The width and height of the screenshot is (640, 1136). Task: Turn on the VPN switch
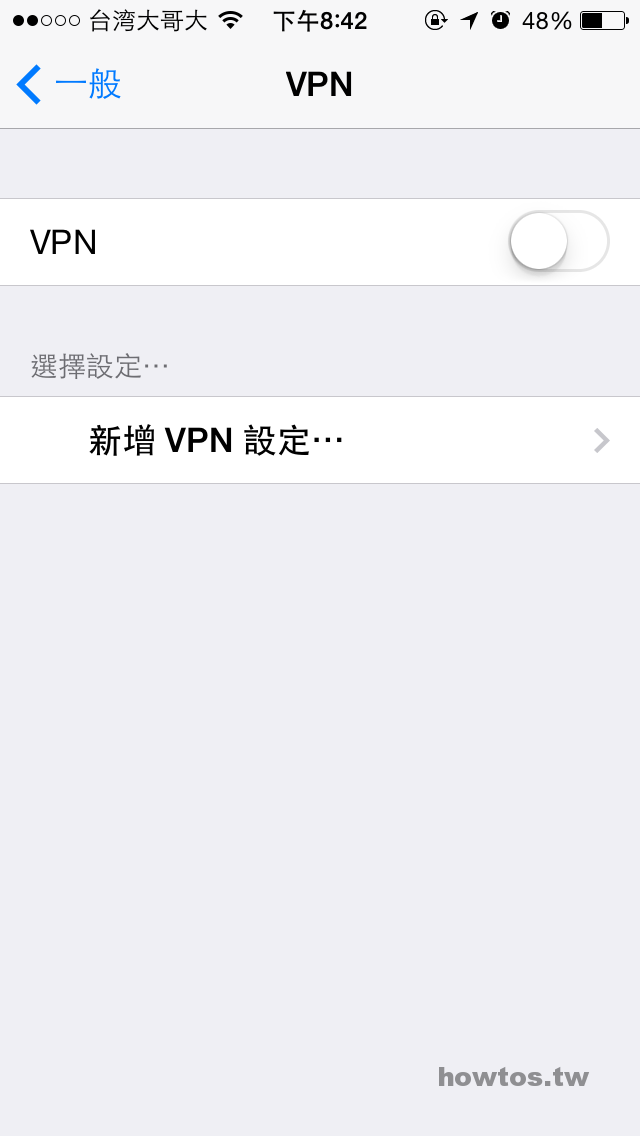559,241
